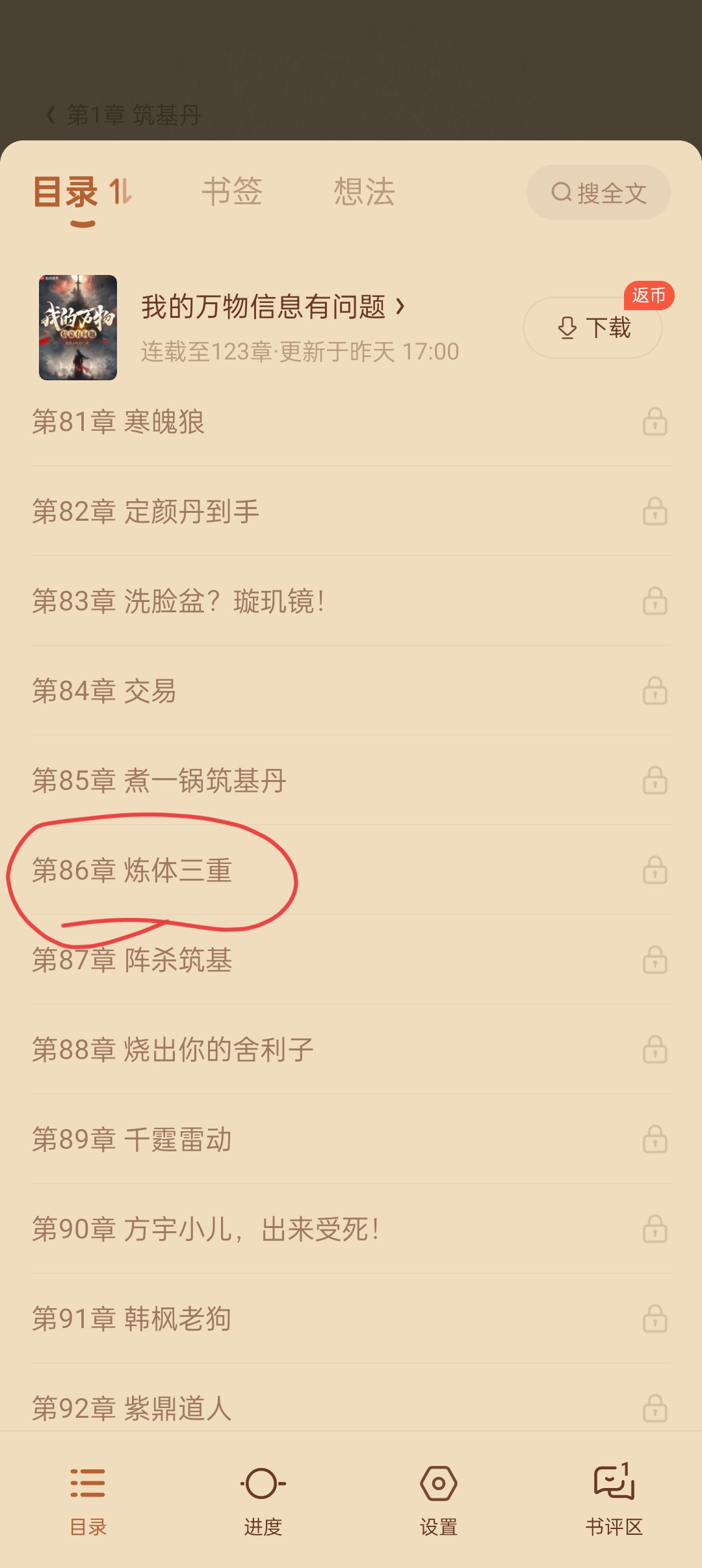The height and width of the screenshot is (1568, 702).
Task: Open chapter 第84章 交易
Action: [x=351, y=691]
